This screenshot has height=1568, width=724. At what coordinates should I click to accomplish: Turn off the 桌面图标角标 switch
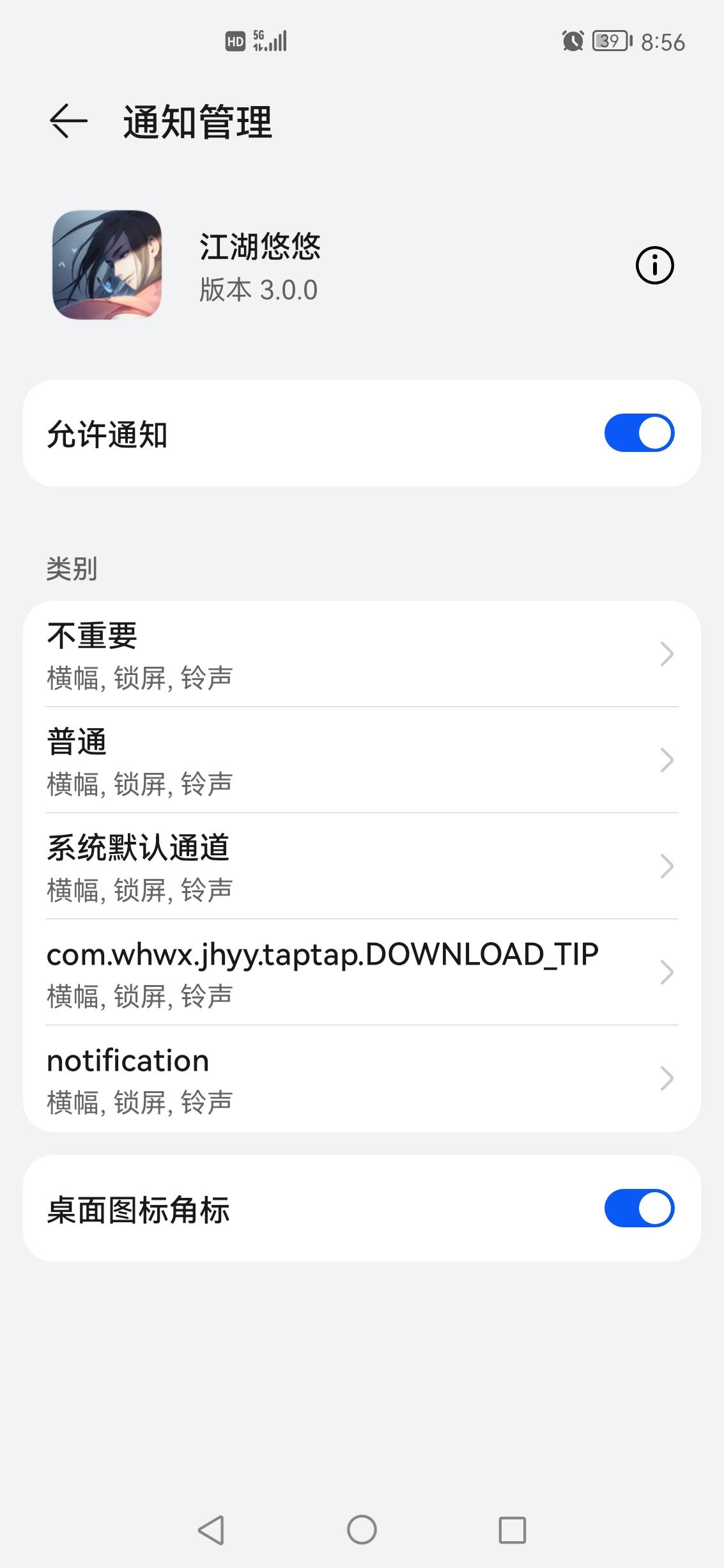click(x=639, y=1208)
